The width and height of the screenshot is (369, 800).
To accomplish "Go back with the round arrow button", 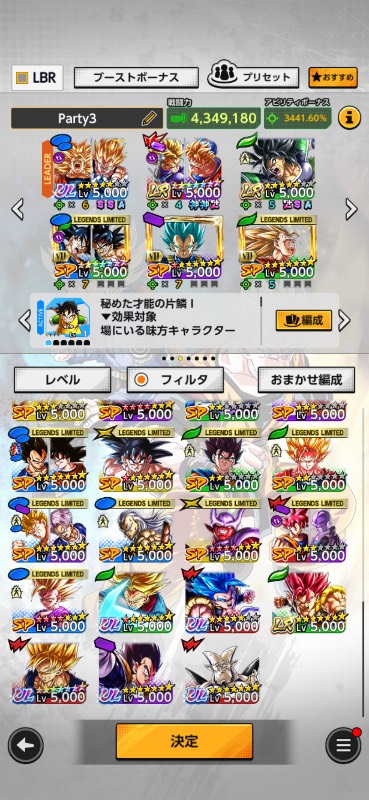I will point(25,745).
